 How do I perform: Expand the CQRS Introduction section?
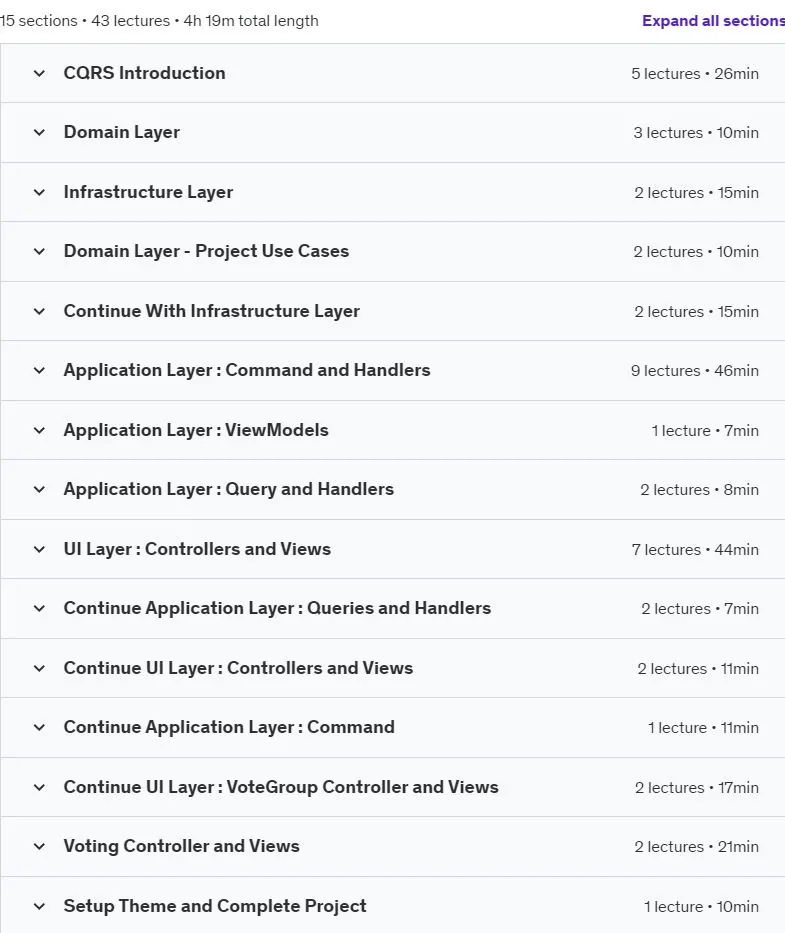(x=393, y=73)
